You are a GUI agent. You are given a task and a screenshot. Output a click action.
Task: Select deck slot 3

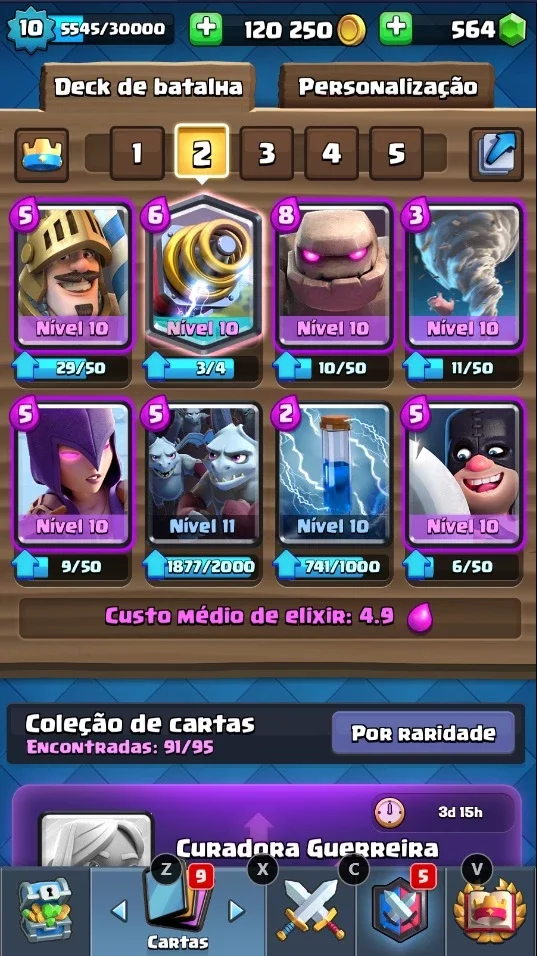tap(266, 154)
